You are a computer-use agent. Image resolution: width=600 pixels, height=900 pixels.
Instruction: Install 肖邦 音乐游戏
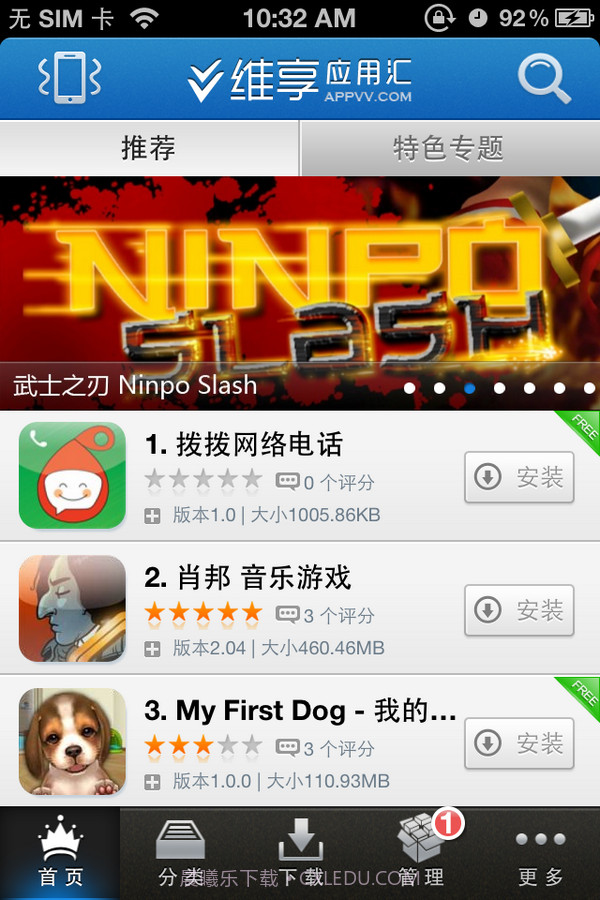tap(519, 610)
